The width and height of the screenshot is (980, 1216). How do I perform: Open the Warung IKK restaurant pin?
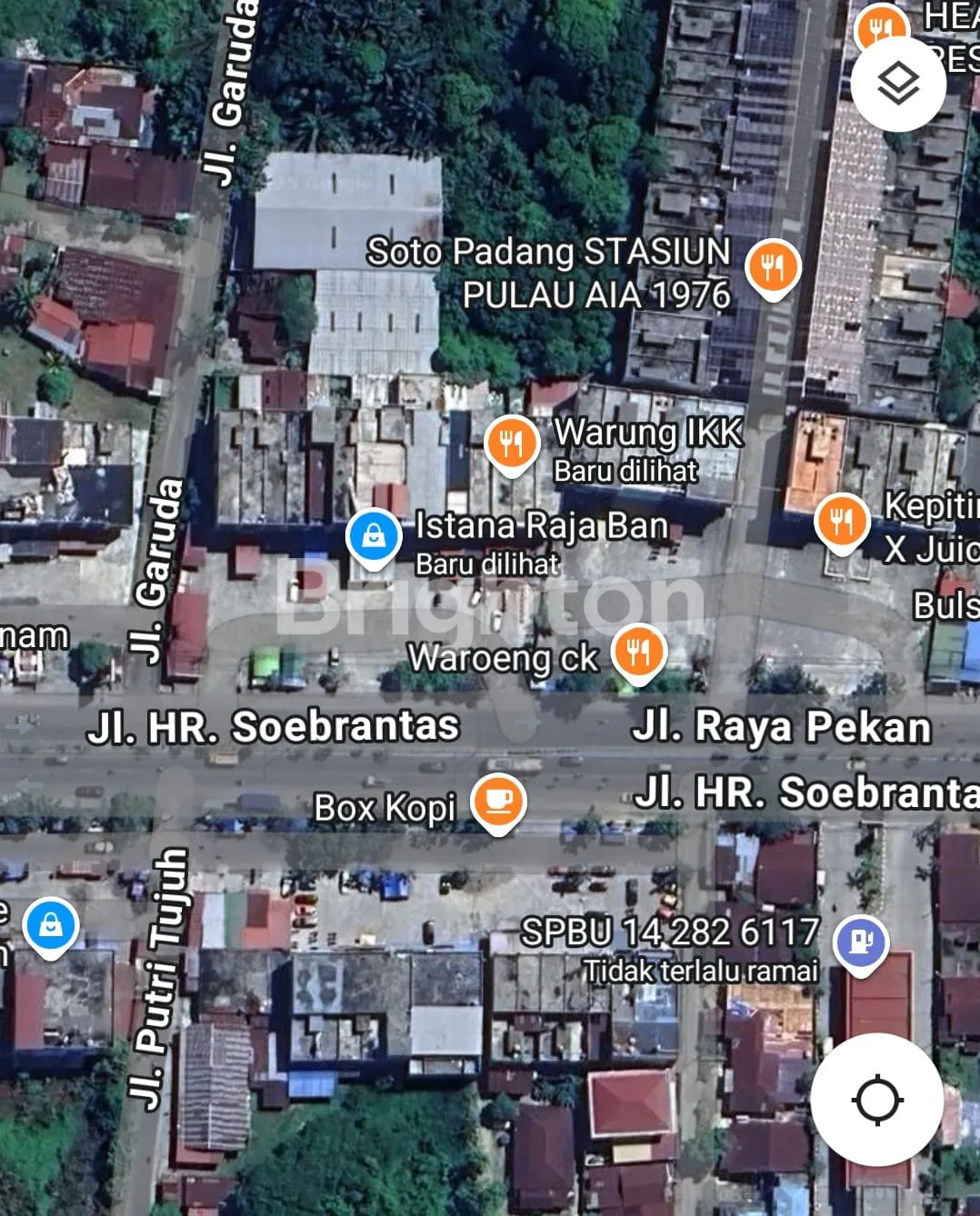click(511, 444)
